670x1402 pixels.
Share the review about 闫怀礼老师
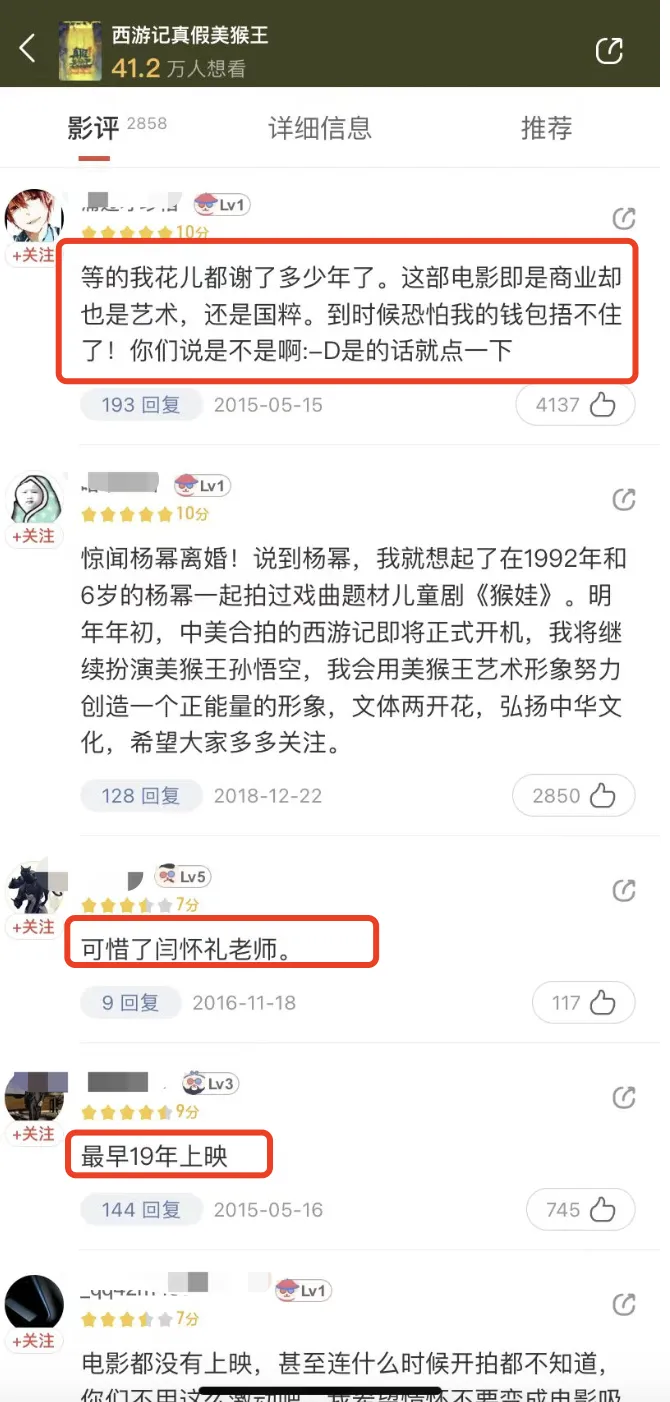pyautogui.click(x=624, y=890)
